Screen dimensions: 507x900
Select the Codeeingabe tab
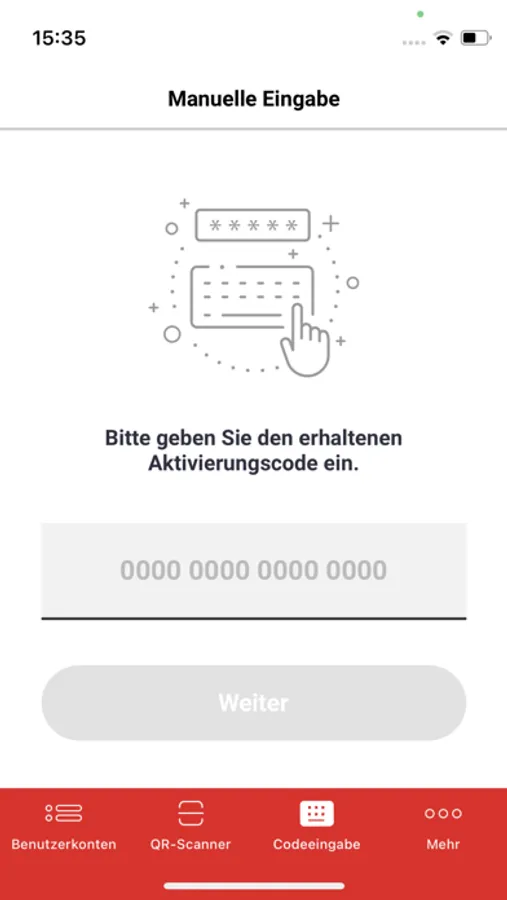click(x=316, y=826)
